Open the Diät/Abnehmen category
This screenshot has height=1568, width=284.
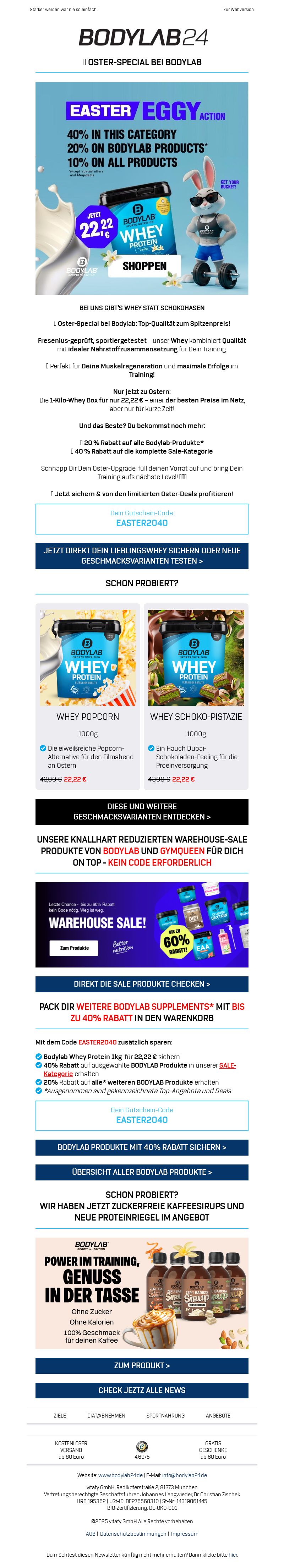106,1416
